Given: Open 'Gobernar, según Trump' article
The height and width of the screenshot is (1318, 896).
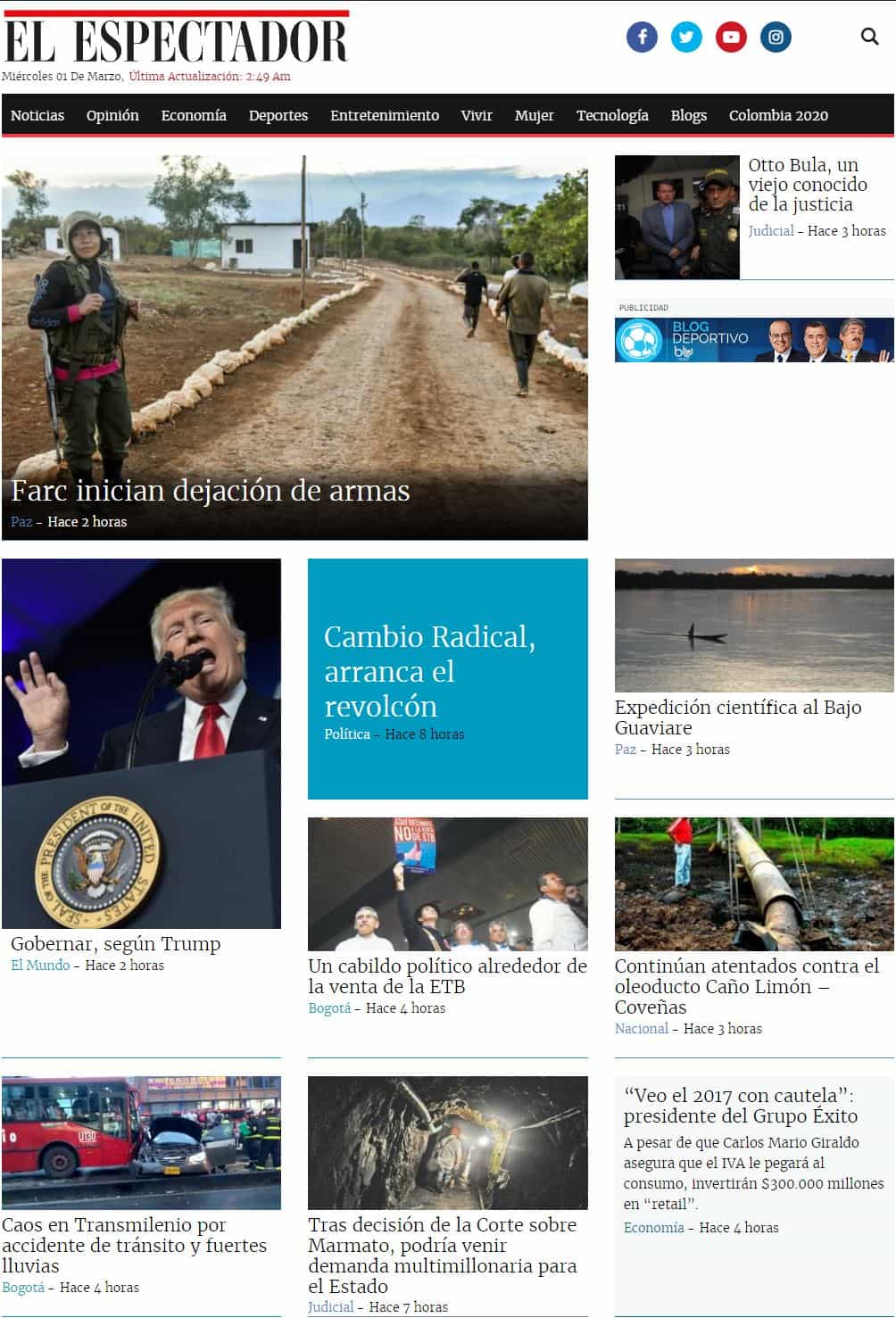Looking at the screenshot, I should coord(115,943).
